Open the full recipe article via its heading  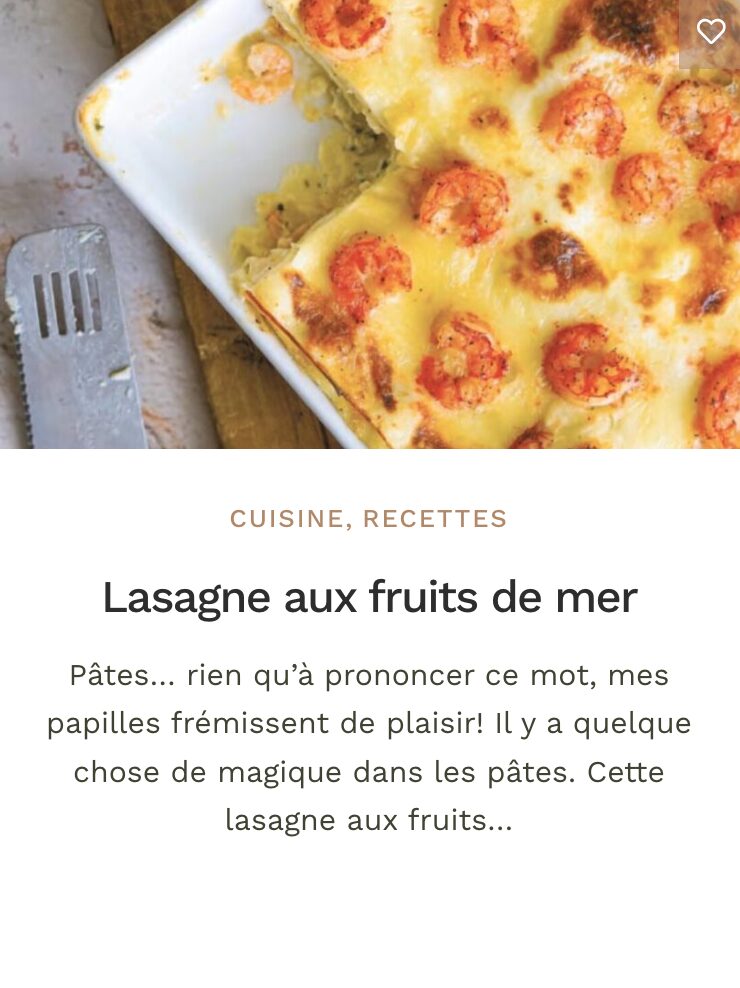[369, 597]
